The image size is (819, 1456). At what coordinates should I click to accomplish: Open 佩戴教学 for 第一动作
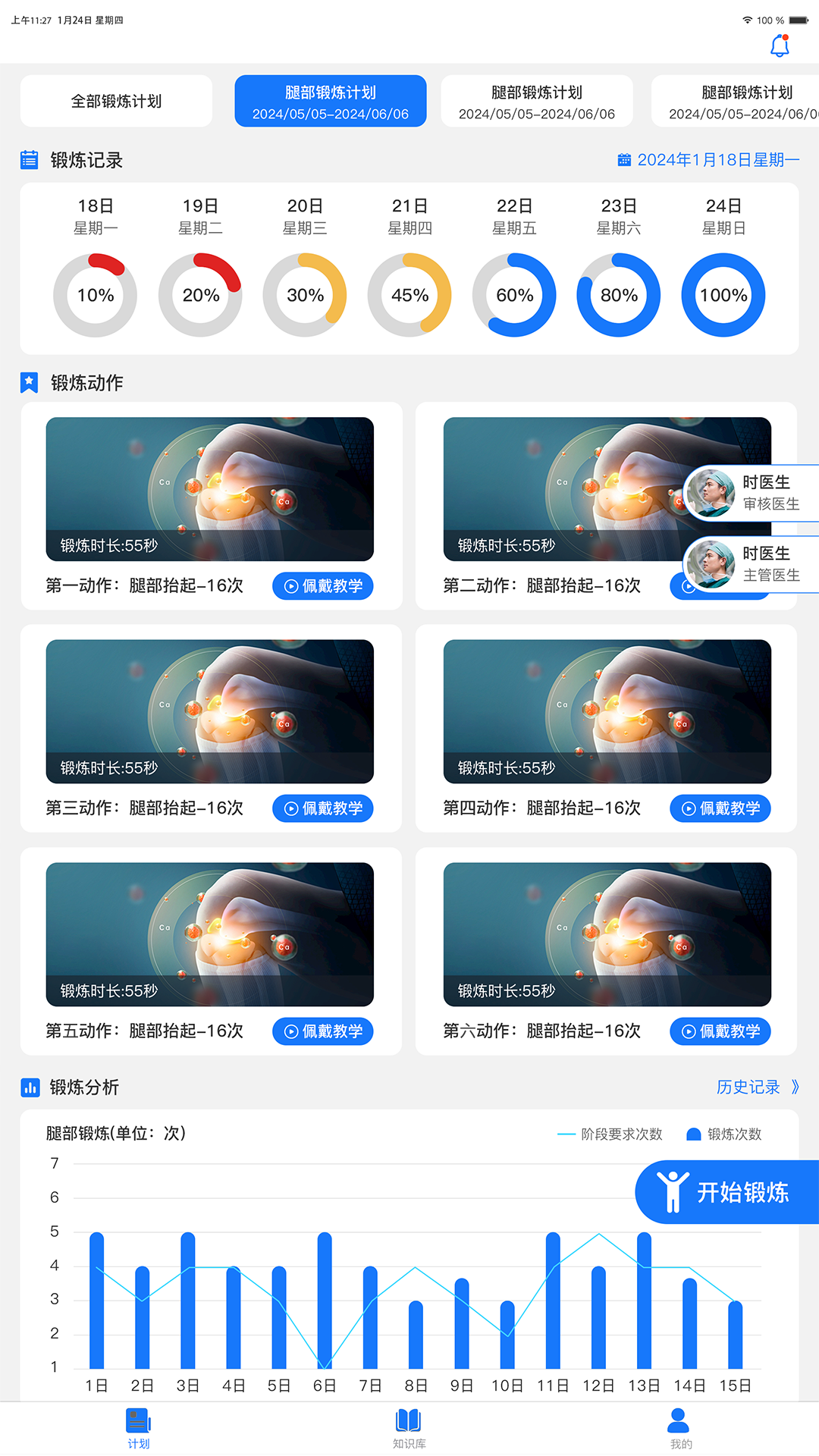click(323, 585)
